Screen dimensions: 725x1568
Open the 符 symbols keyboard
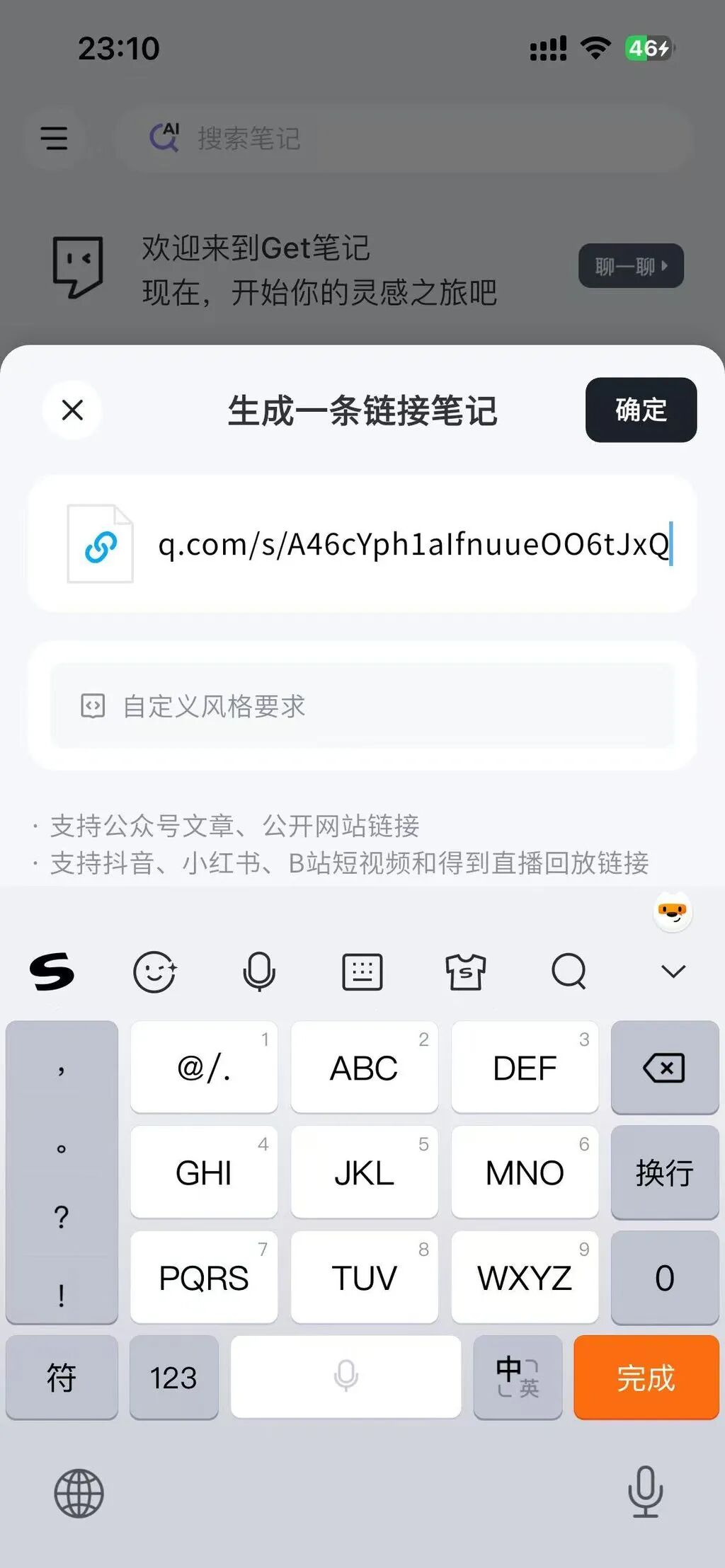point(62,1377)
